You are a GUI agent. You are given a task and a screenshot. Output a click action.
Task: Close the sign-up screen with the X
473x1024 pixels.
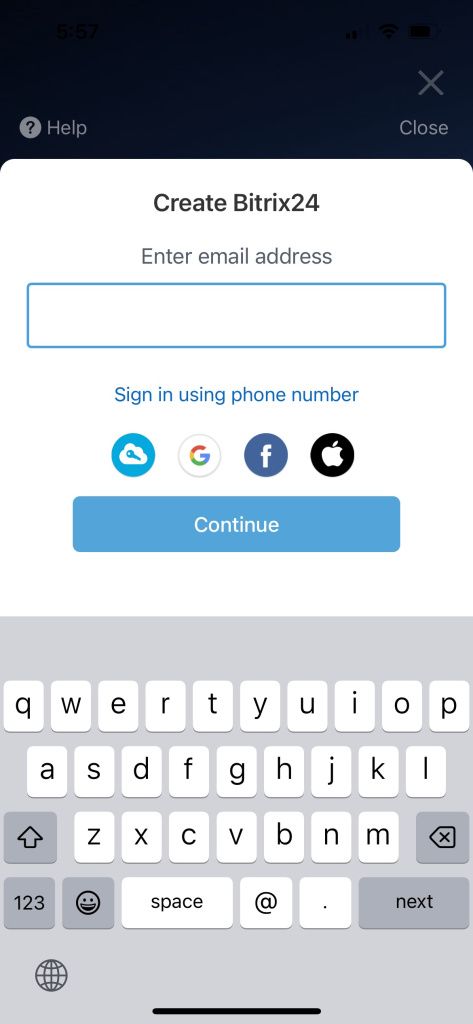[431, 83]
